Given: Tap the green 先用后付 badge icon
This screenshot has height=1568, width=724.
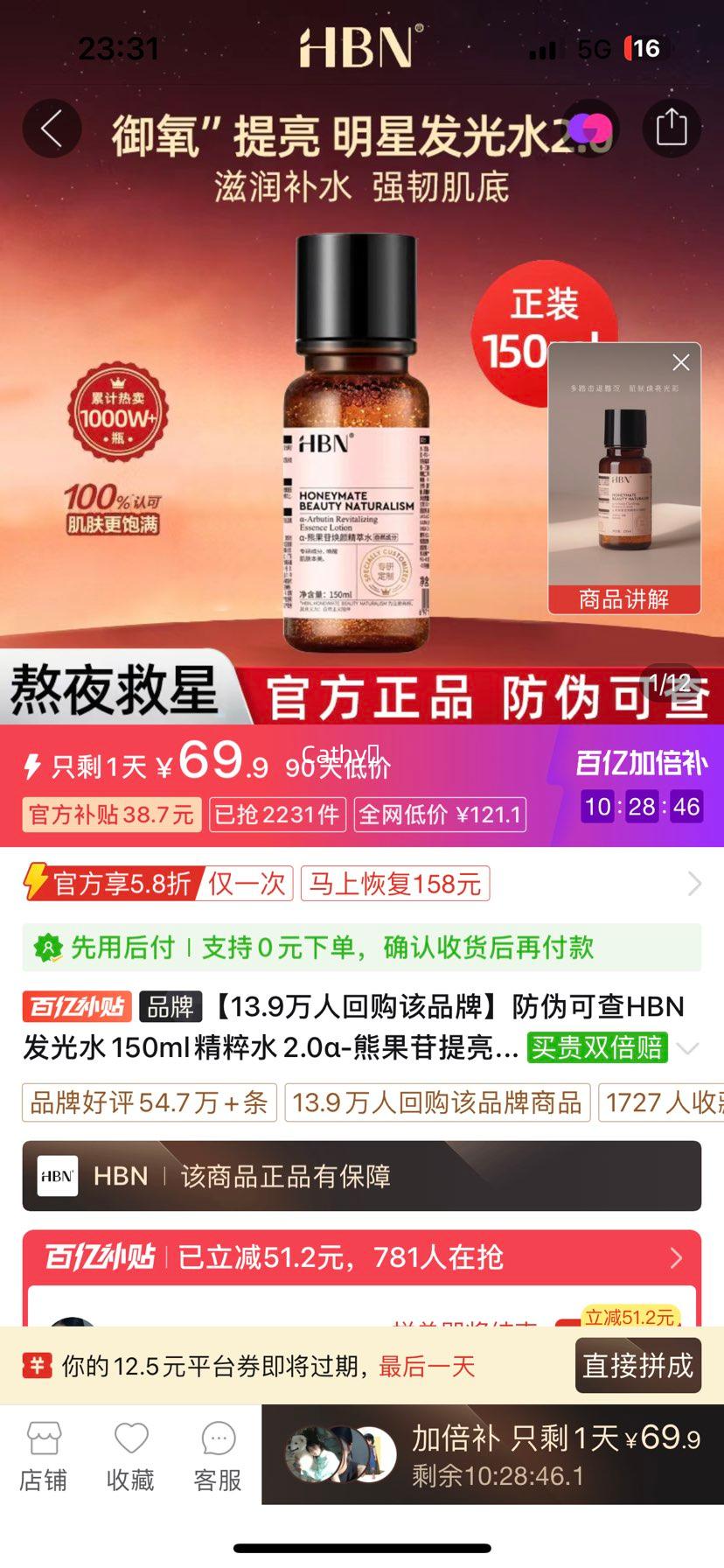Looking at the screenshot, I should pyautogui.click(x=51, y=948).
